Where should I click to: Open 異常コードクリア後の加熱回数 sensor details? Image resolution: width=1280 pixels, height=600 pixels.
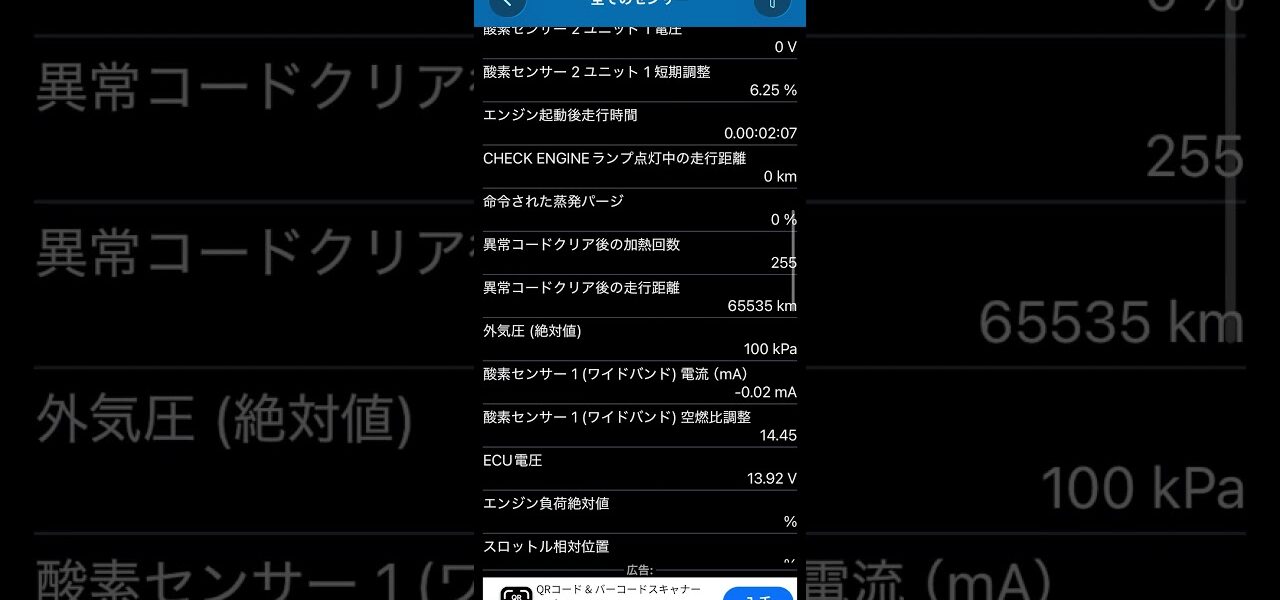point(639,253)
